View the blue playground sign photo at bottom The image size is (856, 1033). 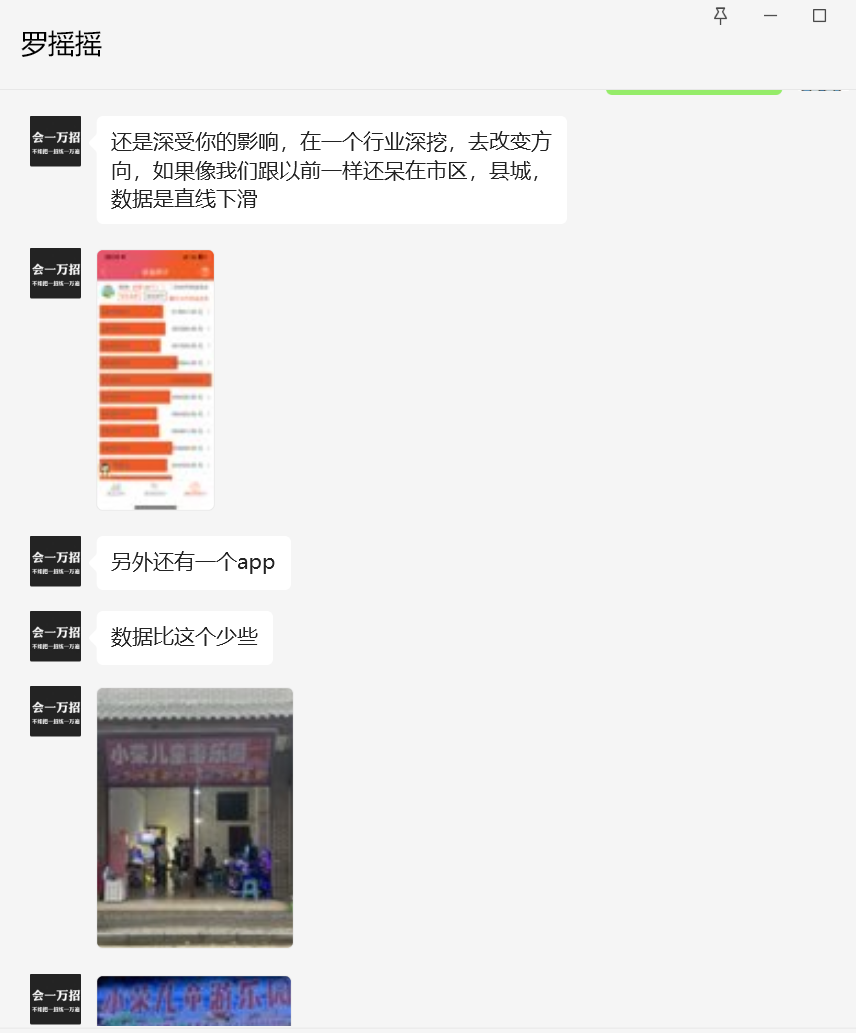(x=193, y=1005)
